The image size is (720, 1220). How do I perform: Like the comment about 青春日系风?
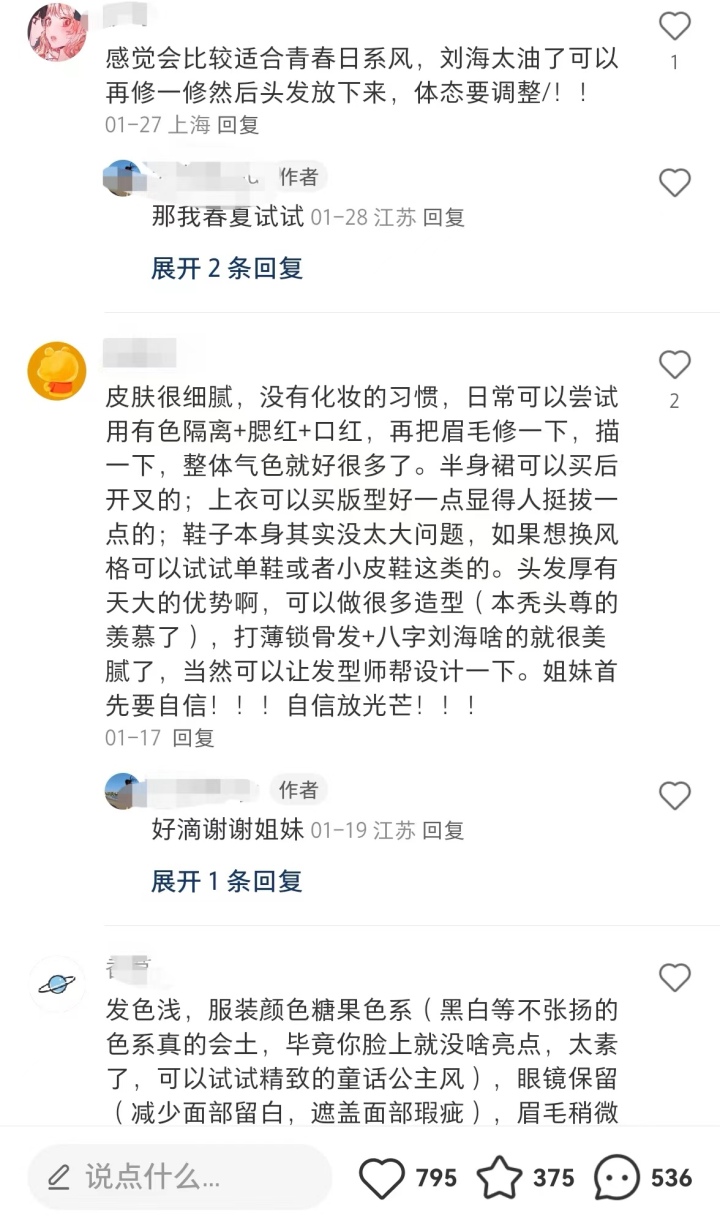pyautogui.click(x=675, y=27)
